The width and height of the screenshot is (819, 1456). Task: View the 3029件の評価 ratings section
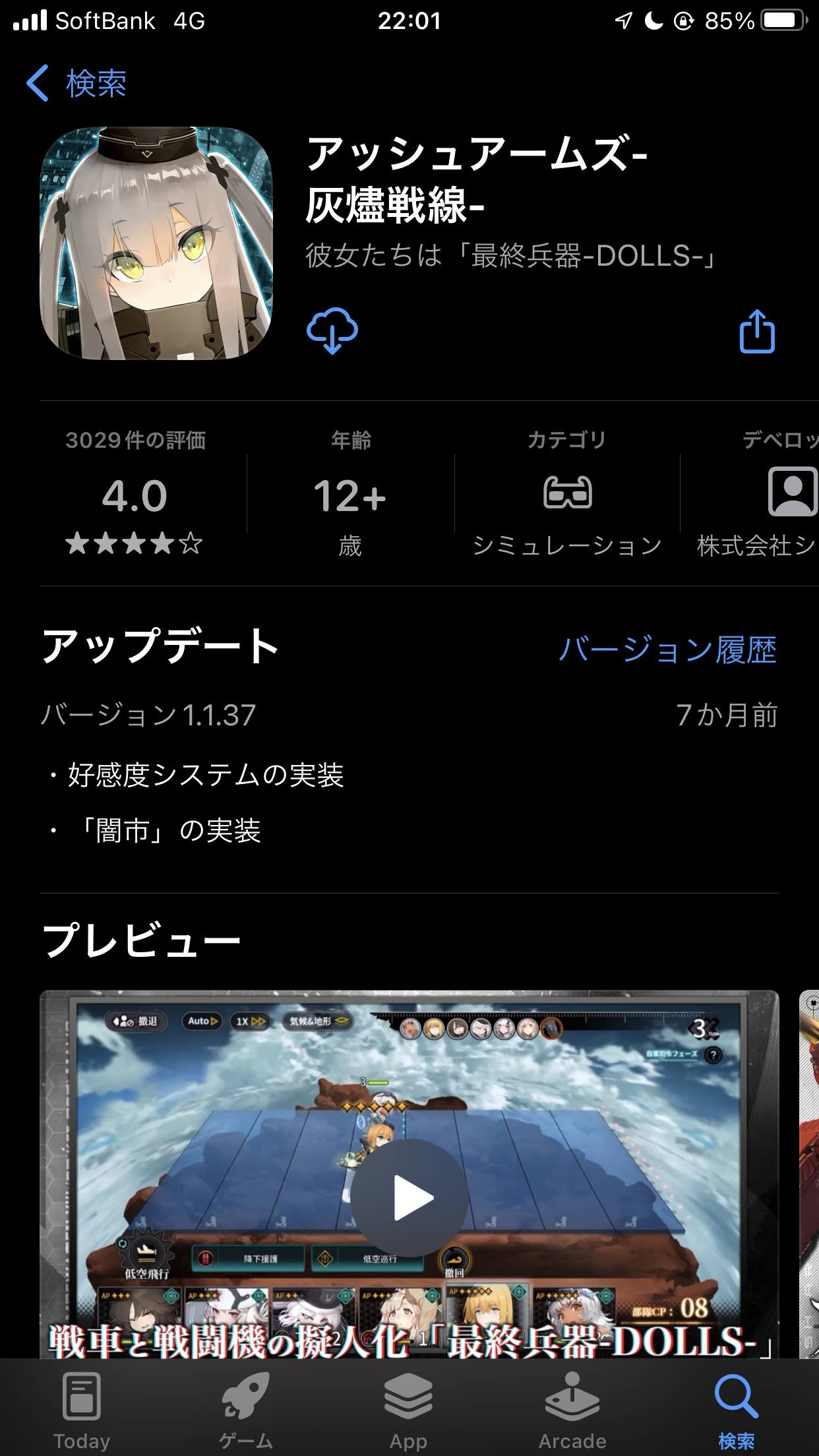pyautogui.click(x=135, y=495)
